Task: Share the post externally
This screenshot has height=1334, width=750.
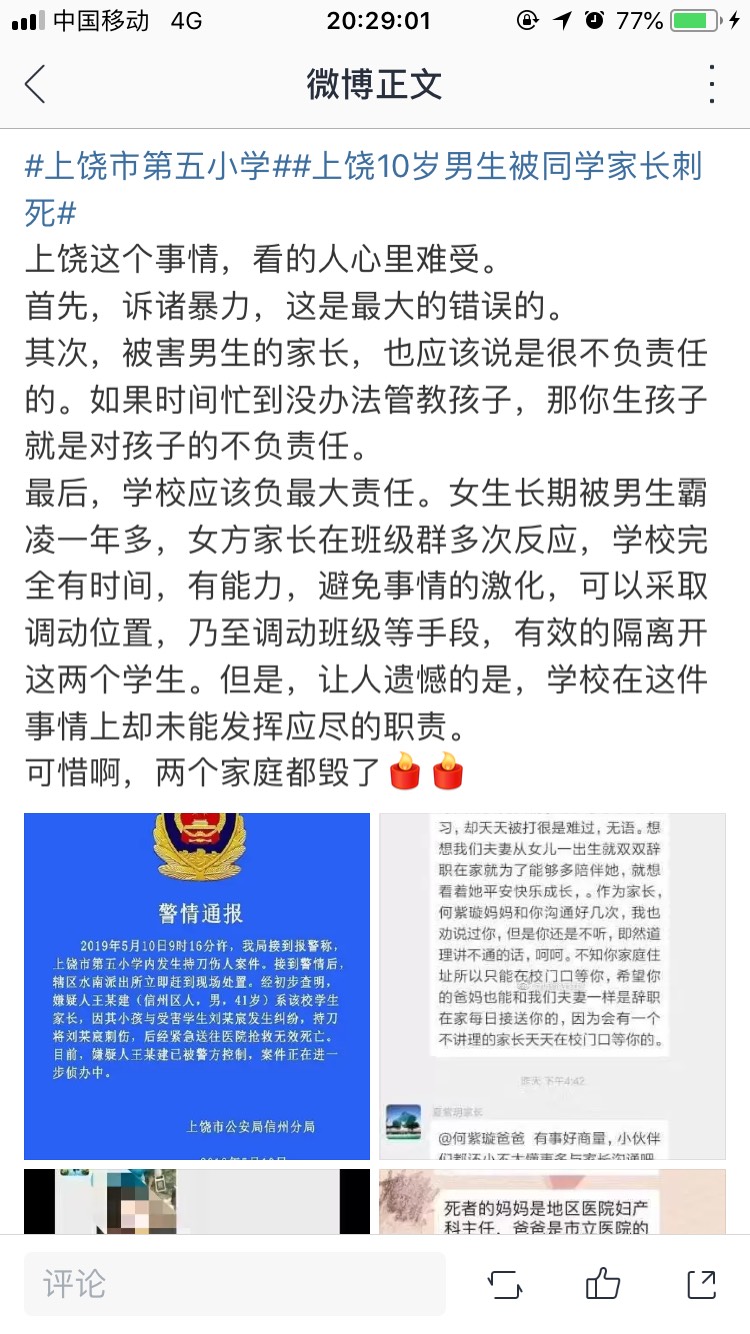Action: [x=701, y=1284]
